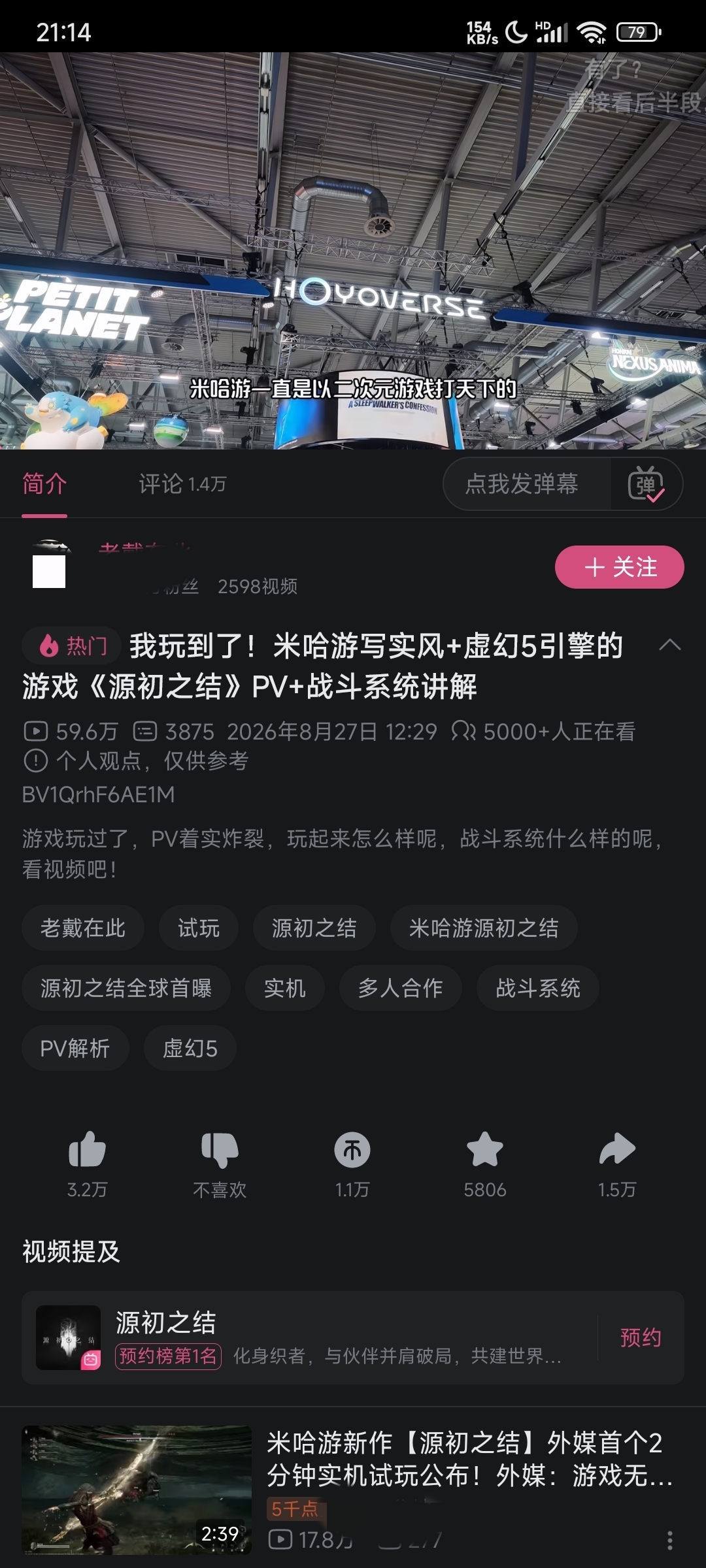Toggle the 弹 danmaku display icon
Screen dimensions: 706x1568
click(646, 484)
